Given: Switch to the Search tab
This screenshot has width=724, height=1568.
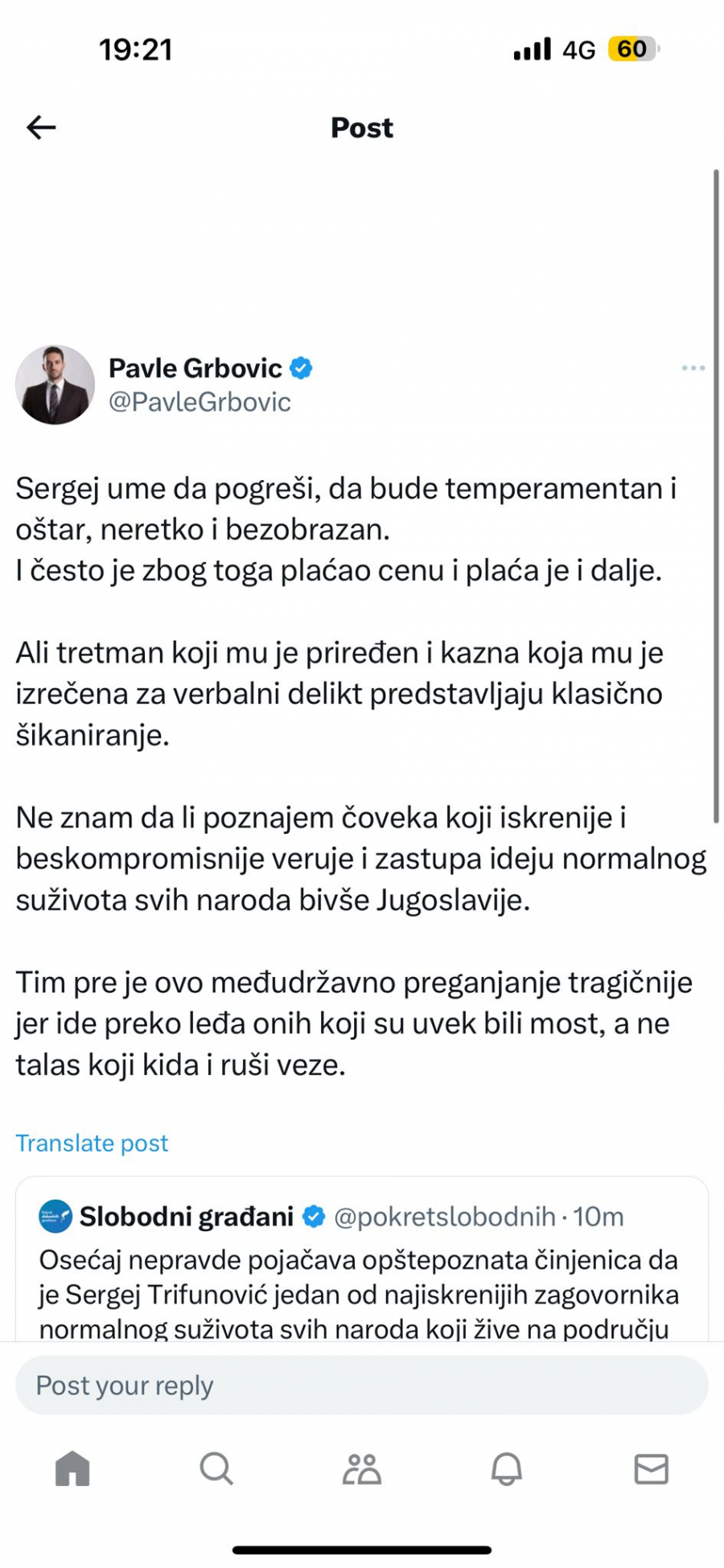Looking at the screenshot, I should [216, 1469].
